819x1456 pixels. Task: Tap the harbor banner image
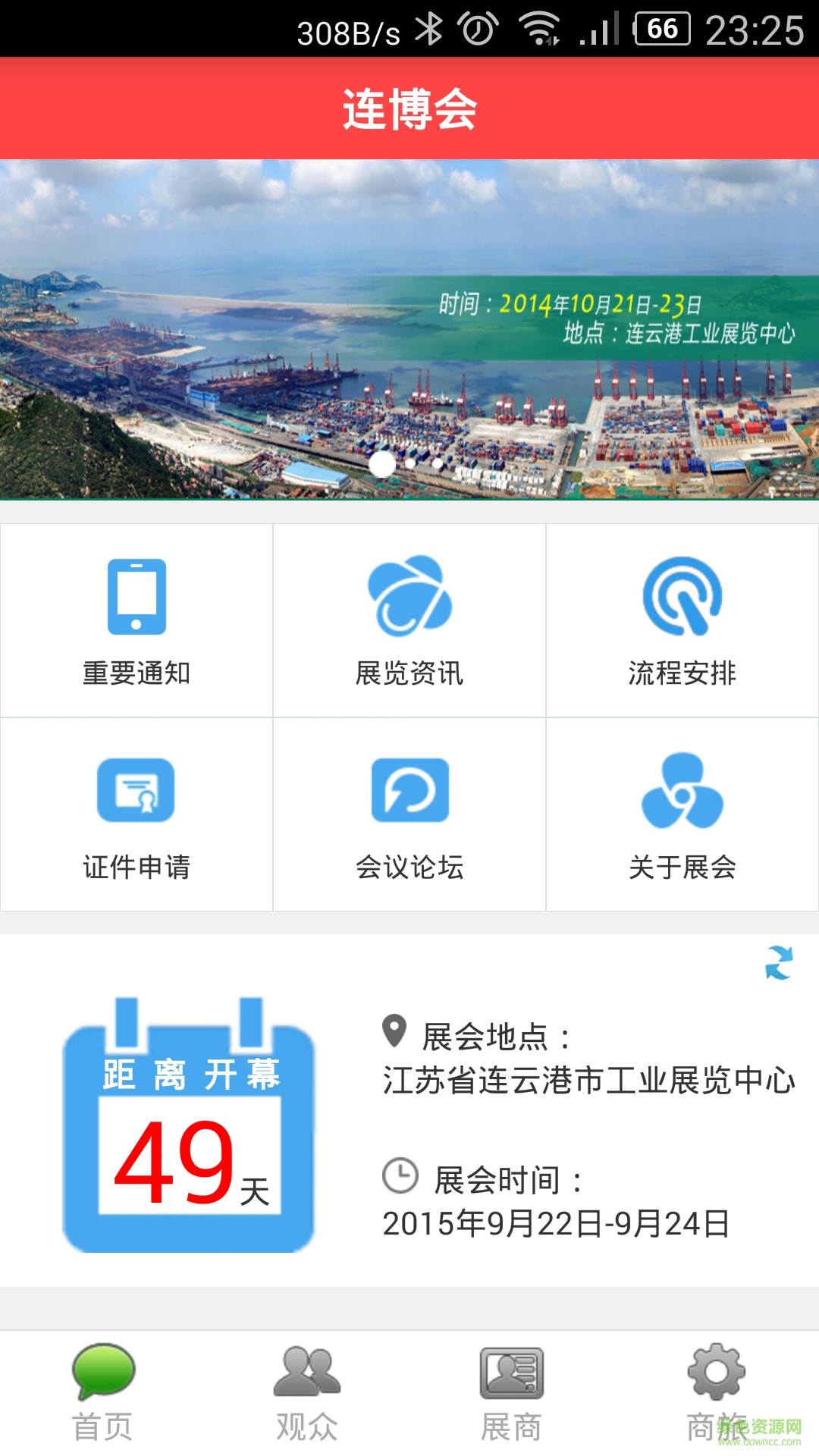(409, 326)
